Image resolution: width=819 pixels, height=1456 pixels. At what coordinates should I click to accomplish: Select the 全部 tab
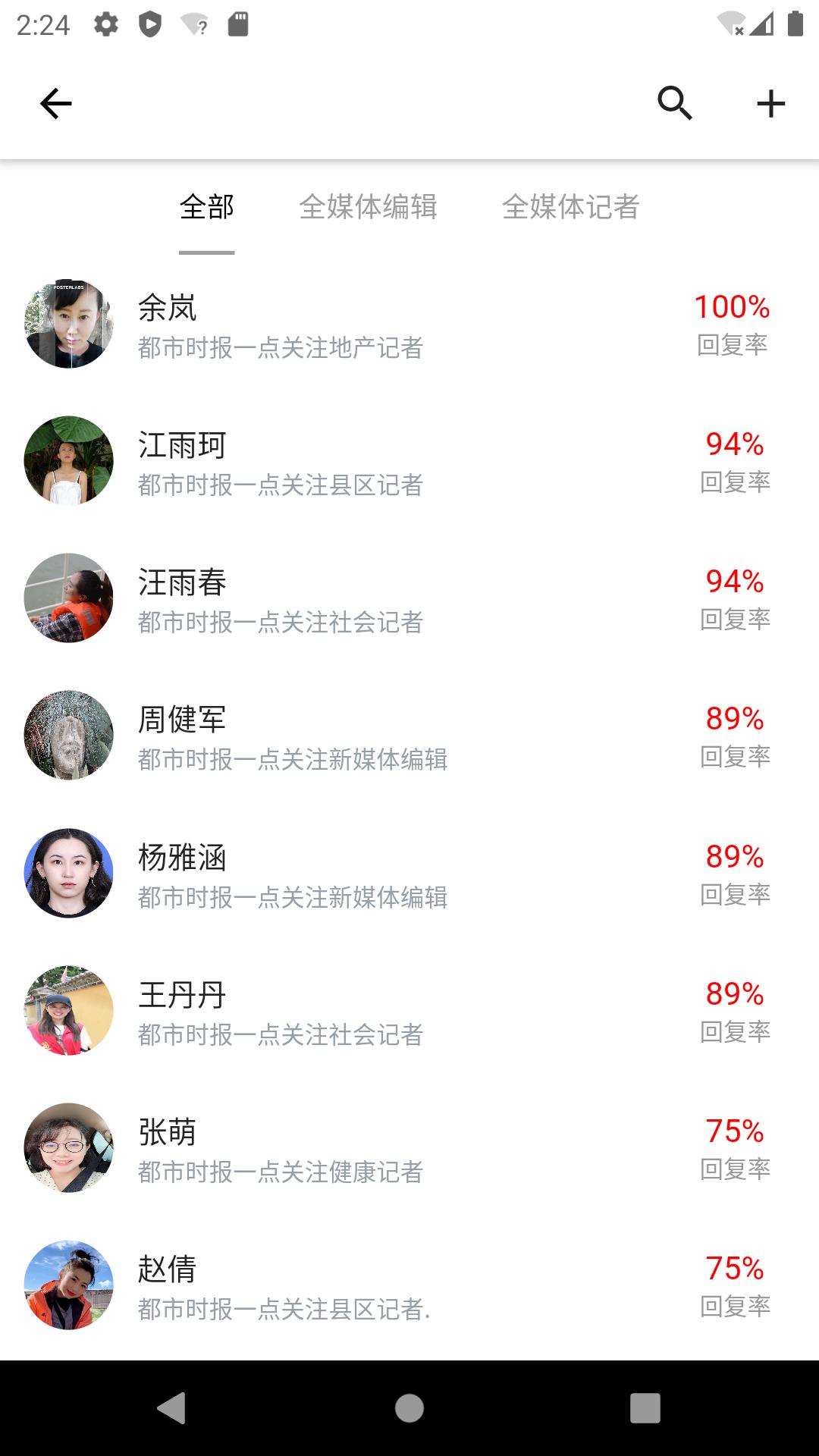click(206, 208)
